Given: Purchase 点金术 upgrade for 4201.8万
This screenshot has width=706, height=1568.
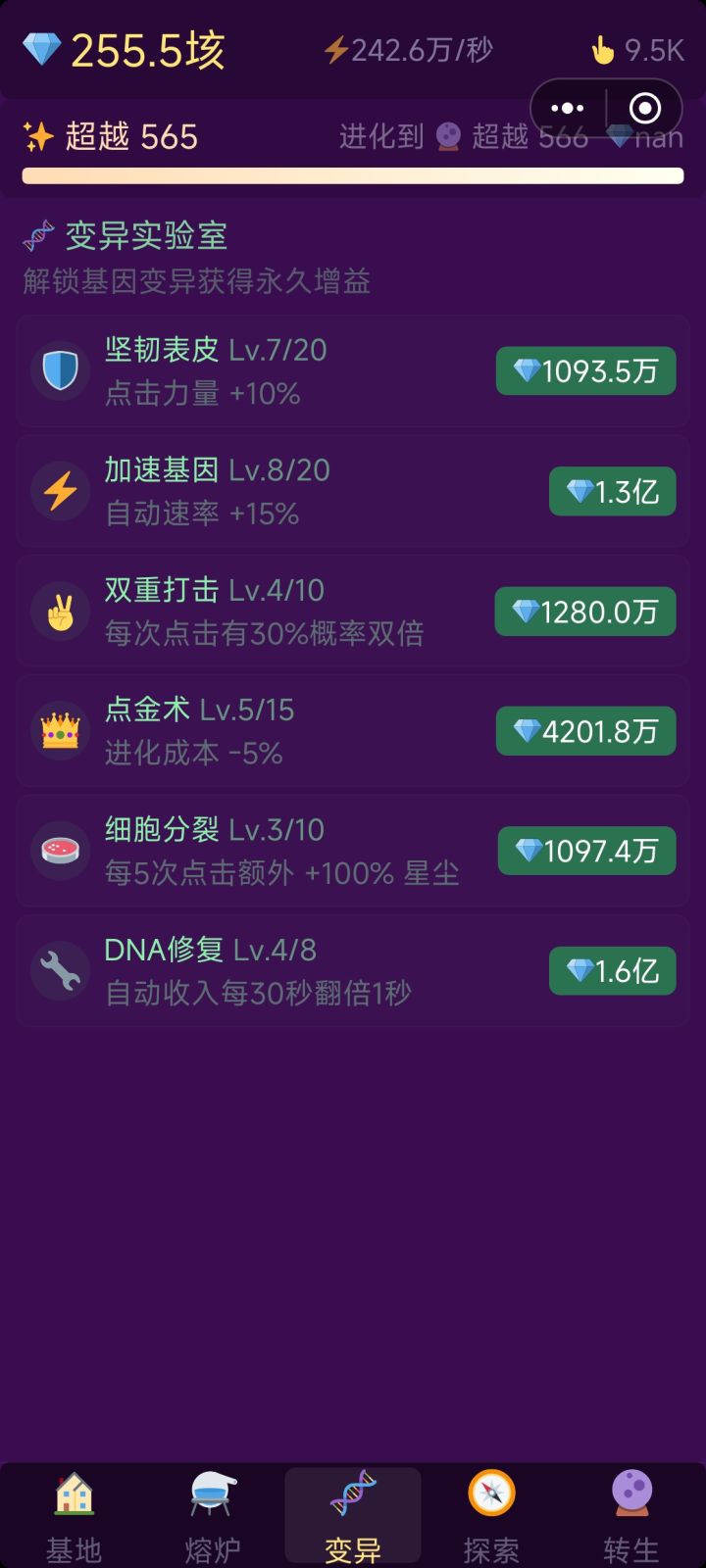Looking at the screenshot, I should click(585, 731).
